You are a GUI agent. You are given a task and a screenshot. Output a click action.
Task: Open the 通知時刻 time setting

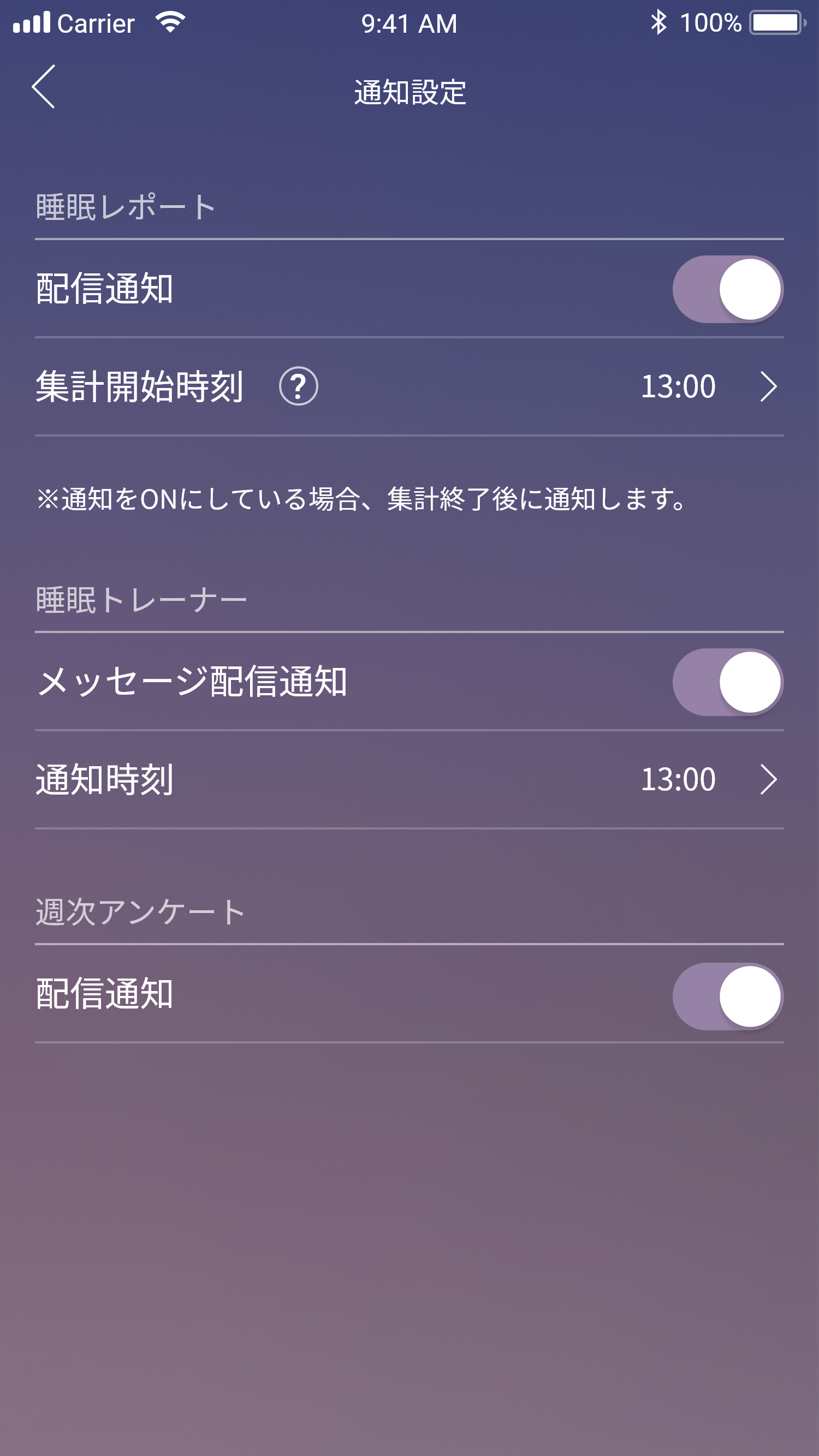tap(707, 779)
